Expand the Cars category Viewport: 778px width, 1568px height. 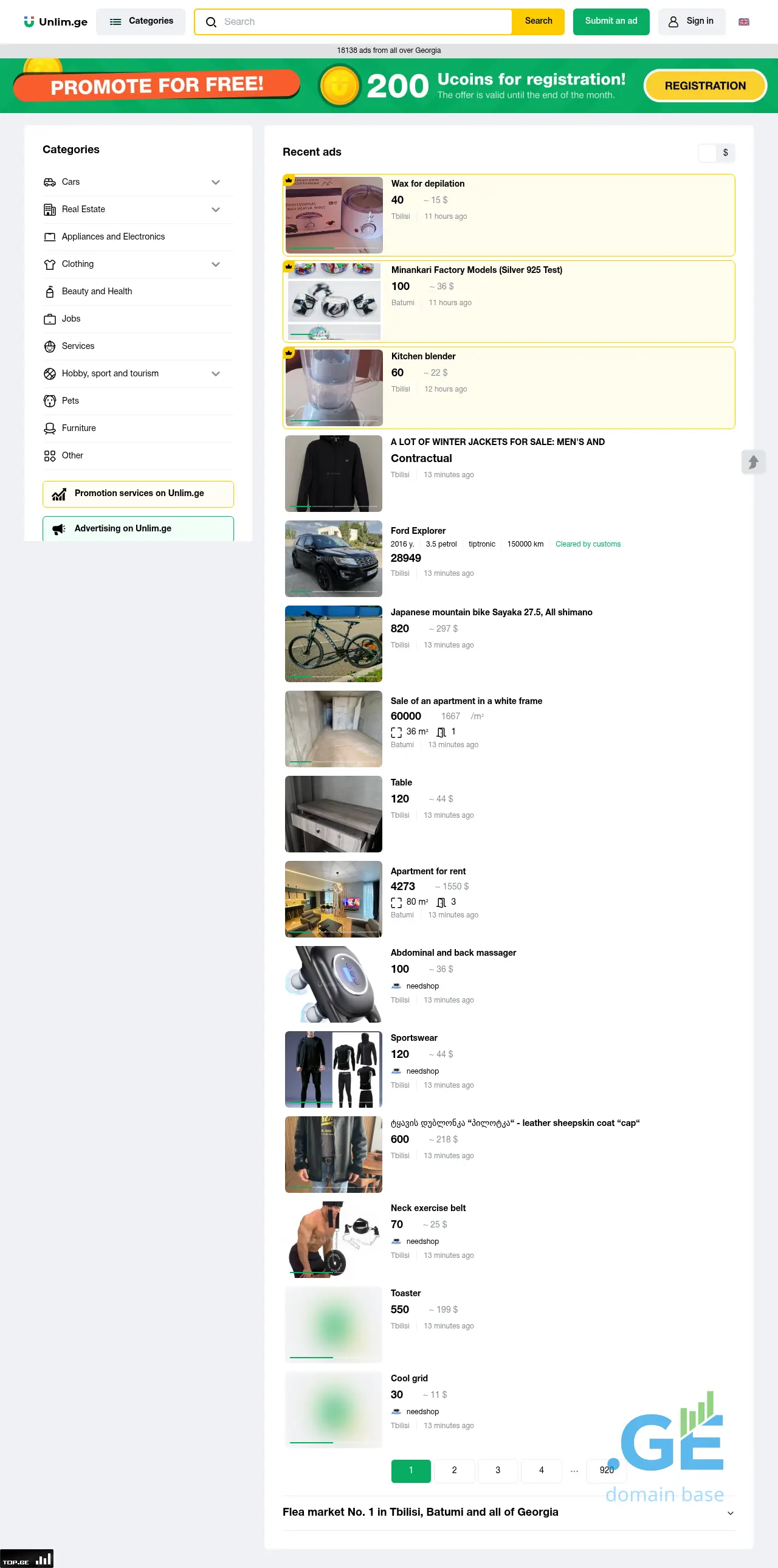pyautogui.click(x=215, y=182)
